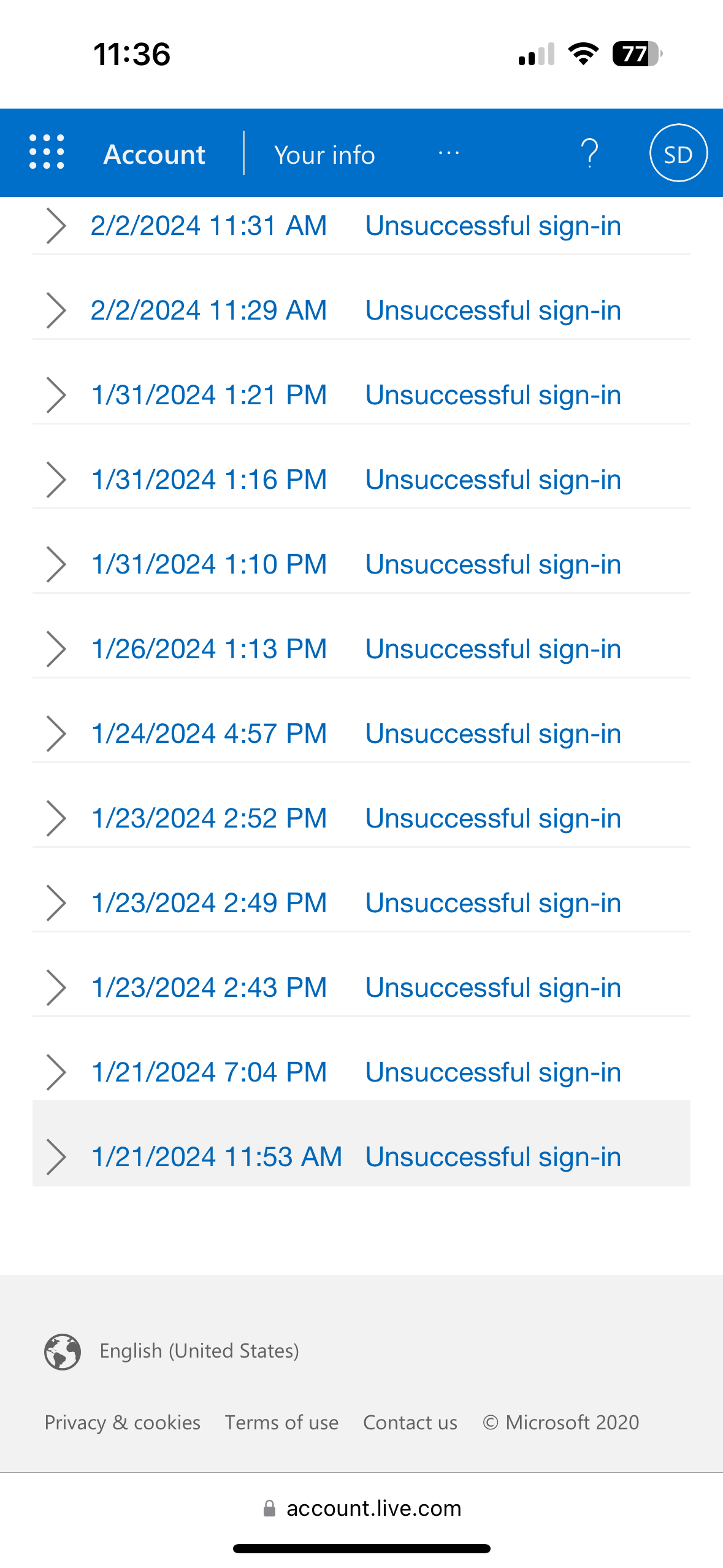
Task: Expand the 1/31/2024 1:21 PM entry
Action: point(56,395)
